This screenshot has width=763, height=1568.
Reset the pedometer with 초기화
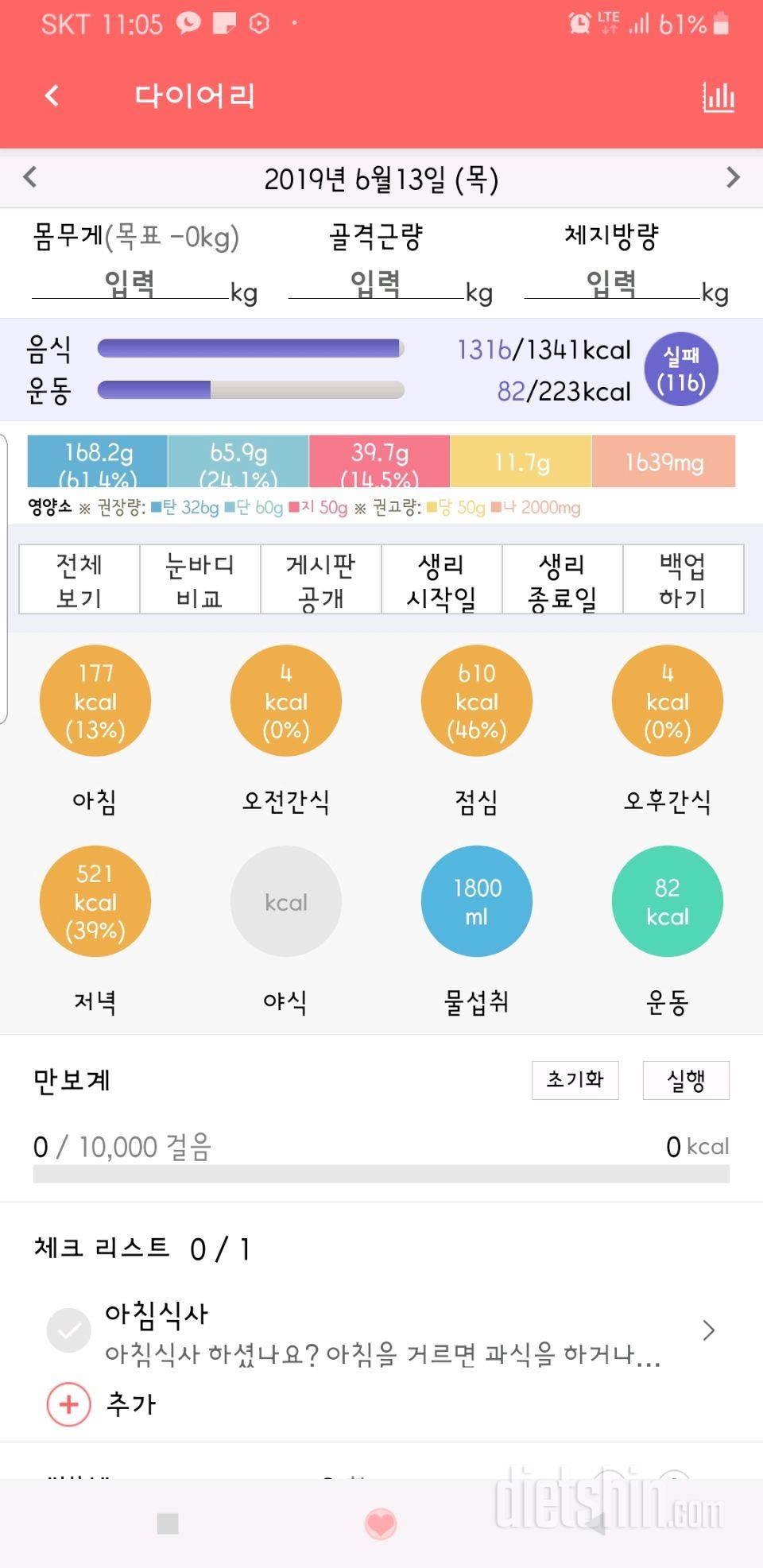[575, 1080]
